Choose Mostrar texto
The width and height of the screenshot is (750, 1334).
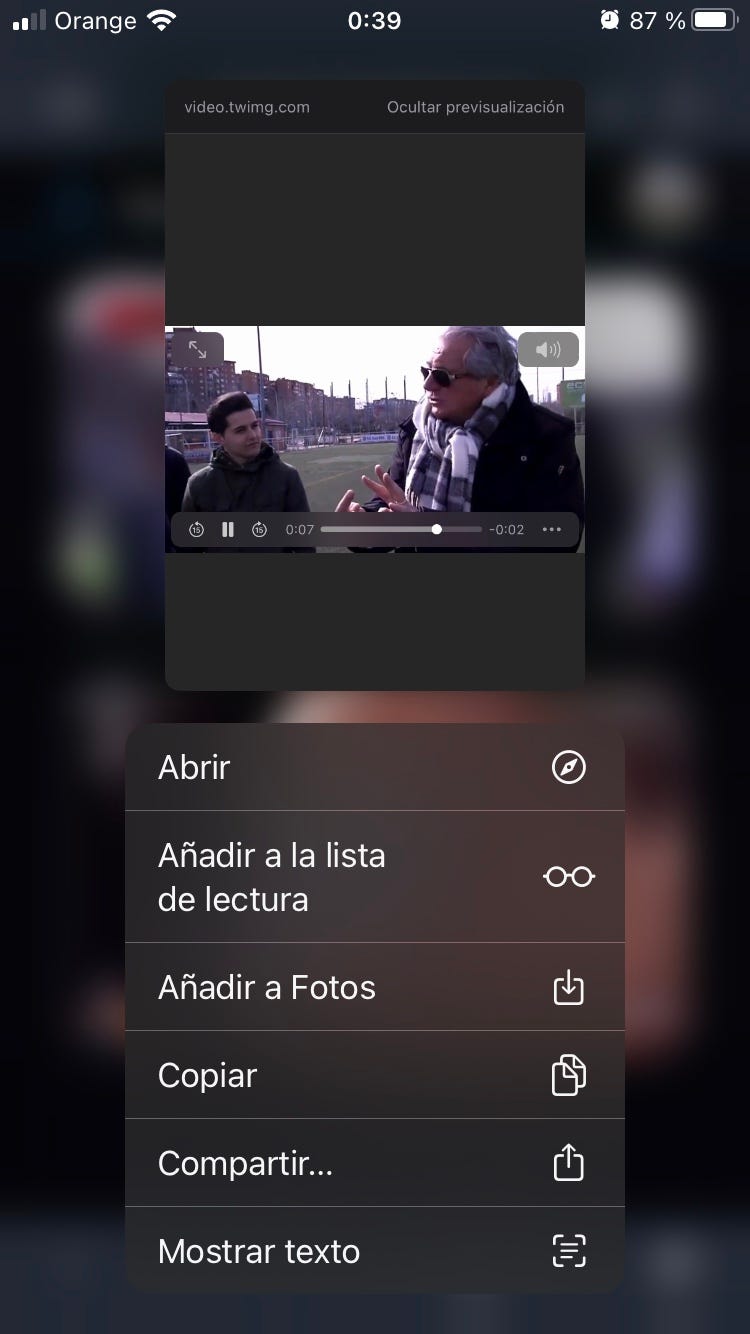point(374,1251)
